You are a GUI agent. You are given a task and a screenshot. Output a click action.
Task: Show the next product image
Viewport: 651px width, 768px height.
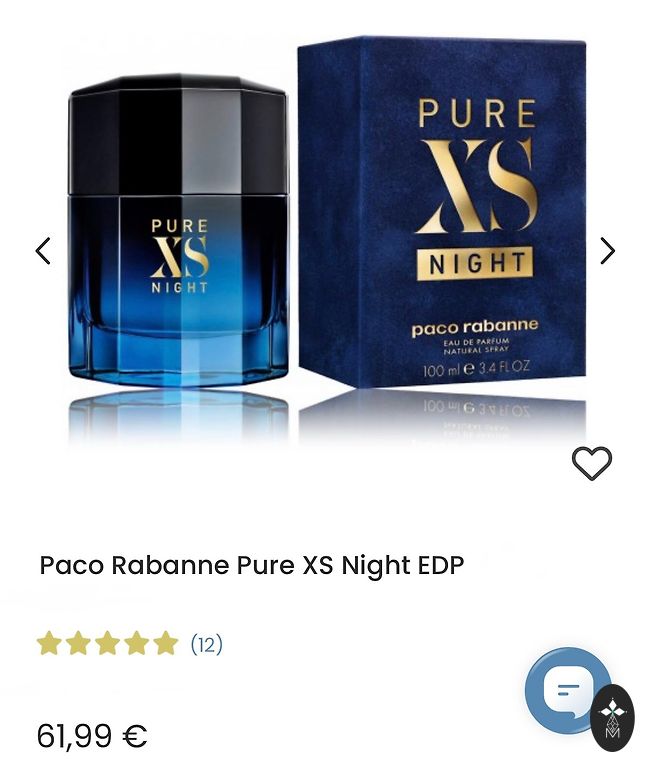coord(607,251)
